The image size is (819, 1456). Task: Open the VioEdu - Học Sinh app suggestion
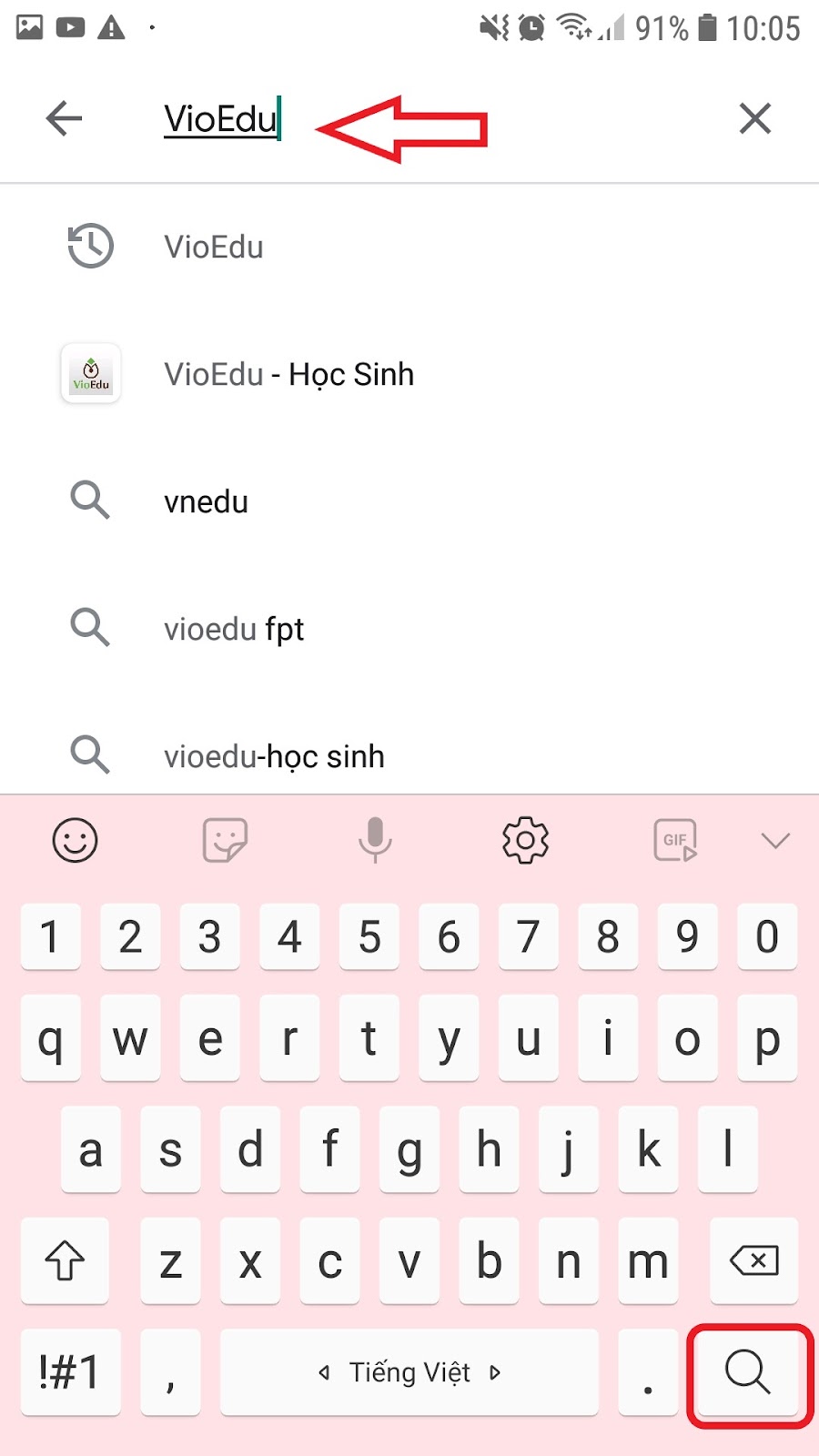[x=409, y=374]
